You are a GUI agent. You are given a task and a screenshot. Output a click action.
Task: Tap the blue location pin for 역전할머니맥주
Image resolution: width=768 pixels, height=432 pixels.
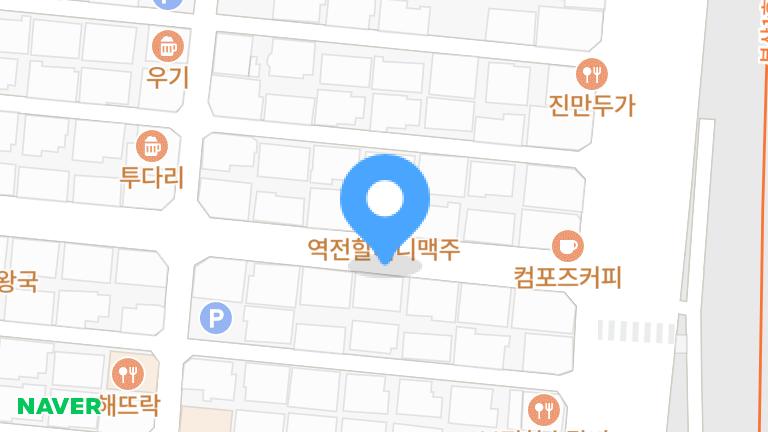click(x=385, y=202)
